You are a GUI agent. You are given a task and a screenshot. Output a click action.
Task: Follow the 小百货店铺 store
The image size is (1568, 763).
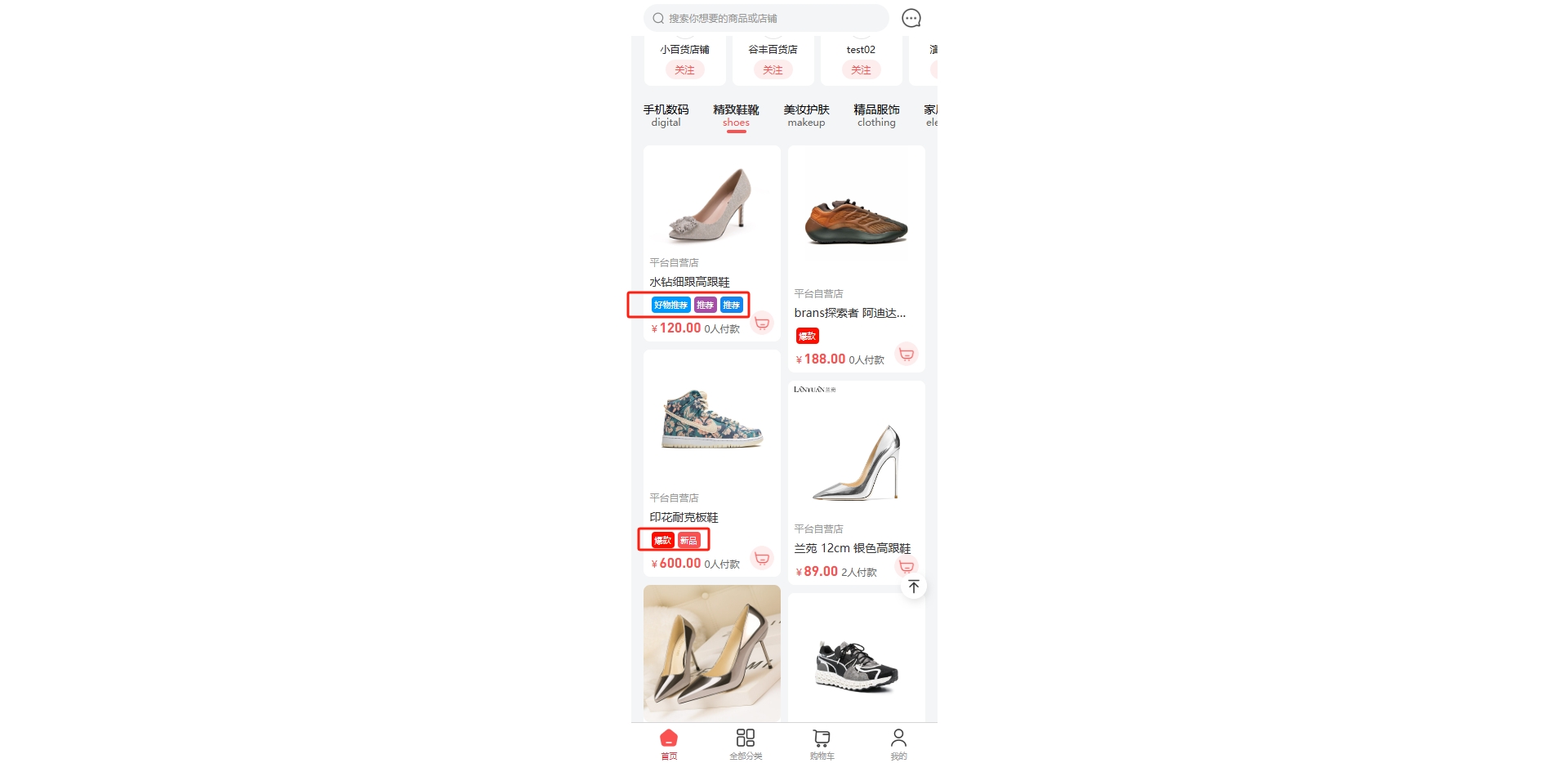pyautogui.click(x=684, y=70)
